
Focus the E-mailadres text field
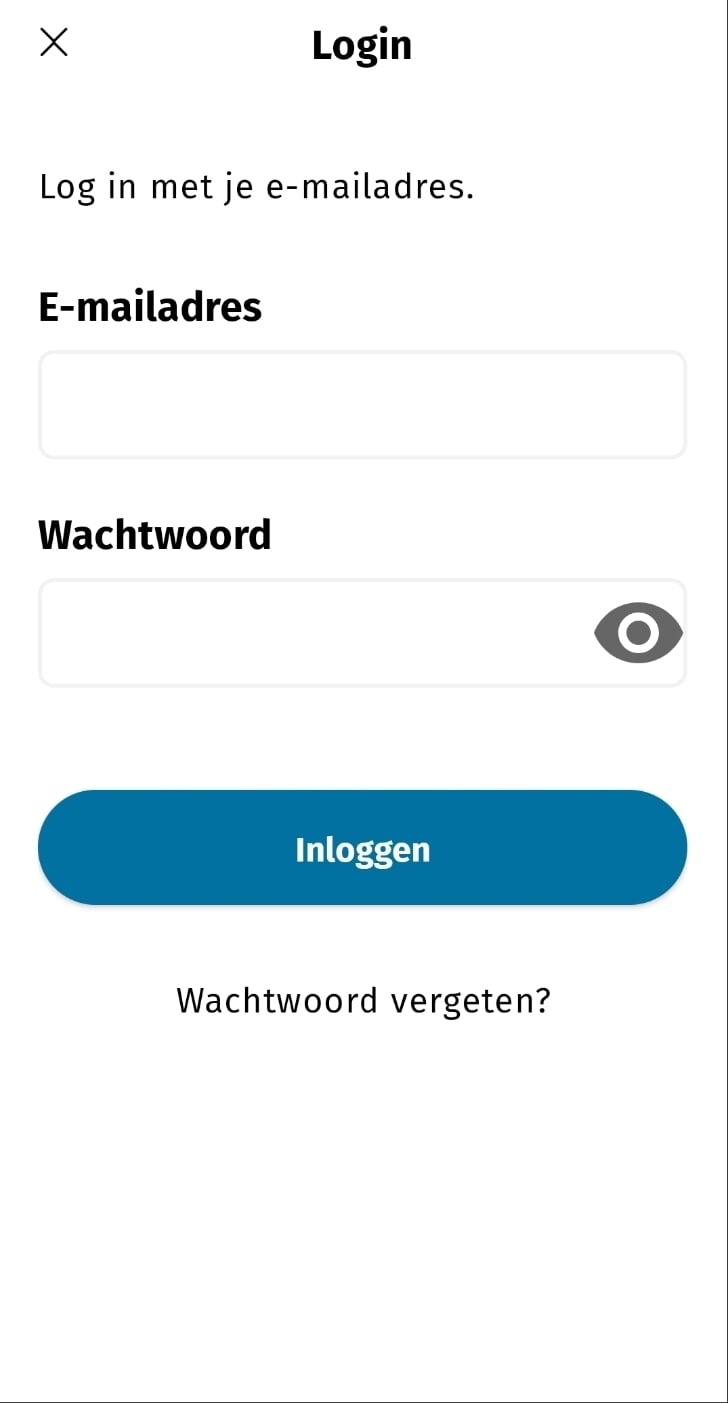click(362, 405)
